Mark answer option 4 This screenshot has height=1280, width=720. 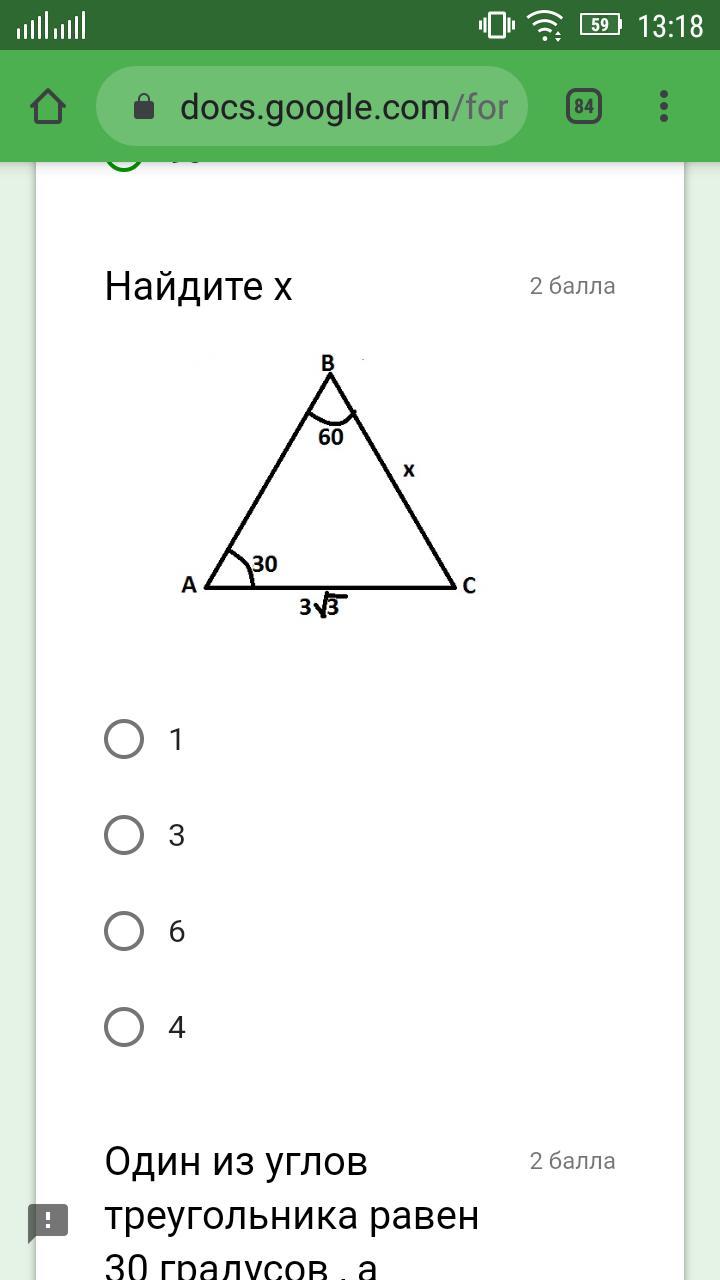(124, 1027)
